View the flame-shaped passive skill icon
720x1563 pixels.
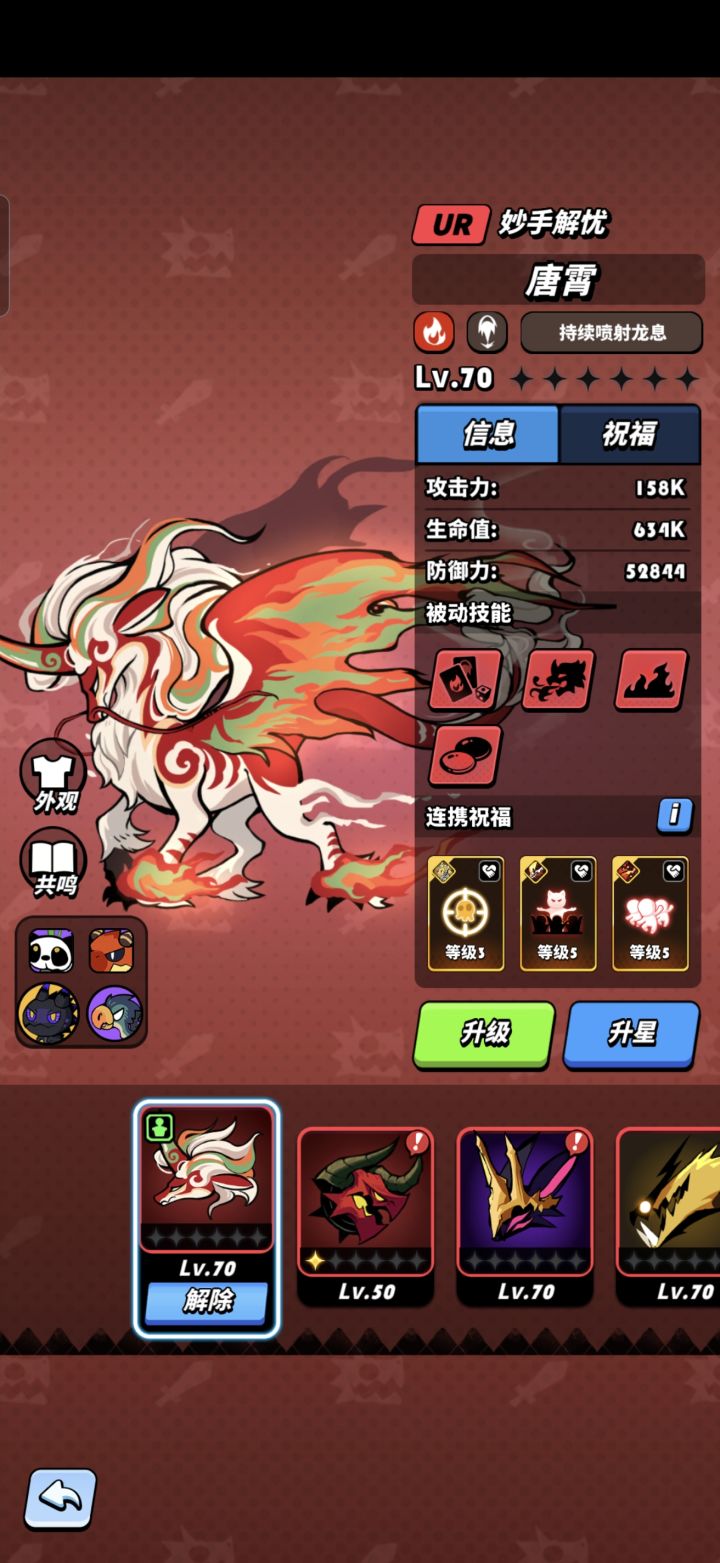tap(652, 680)
